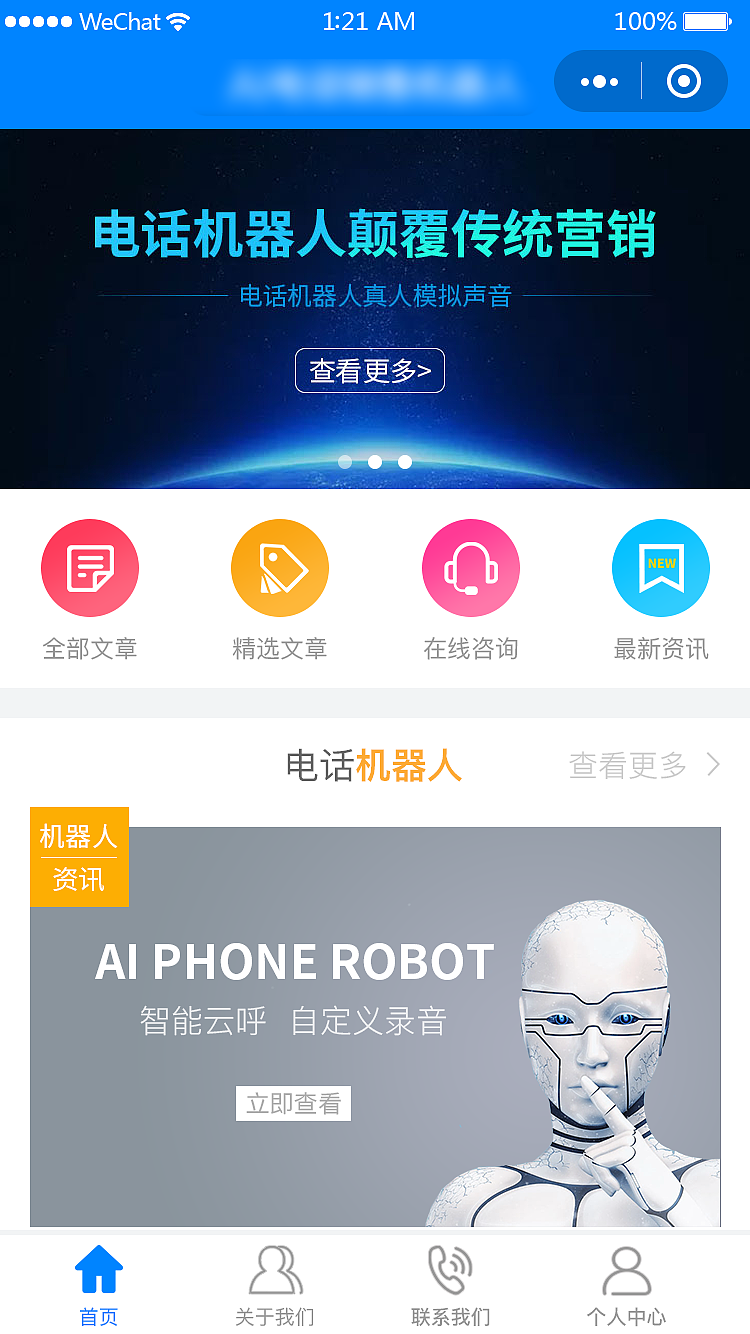
Task: Open the 联系我们 tab
Action: 452,1285
